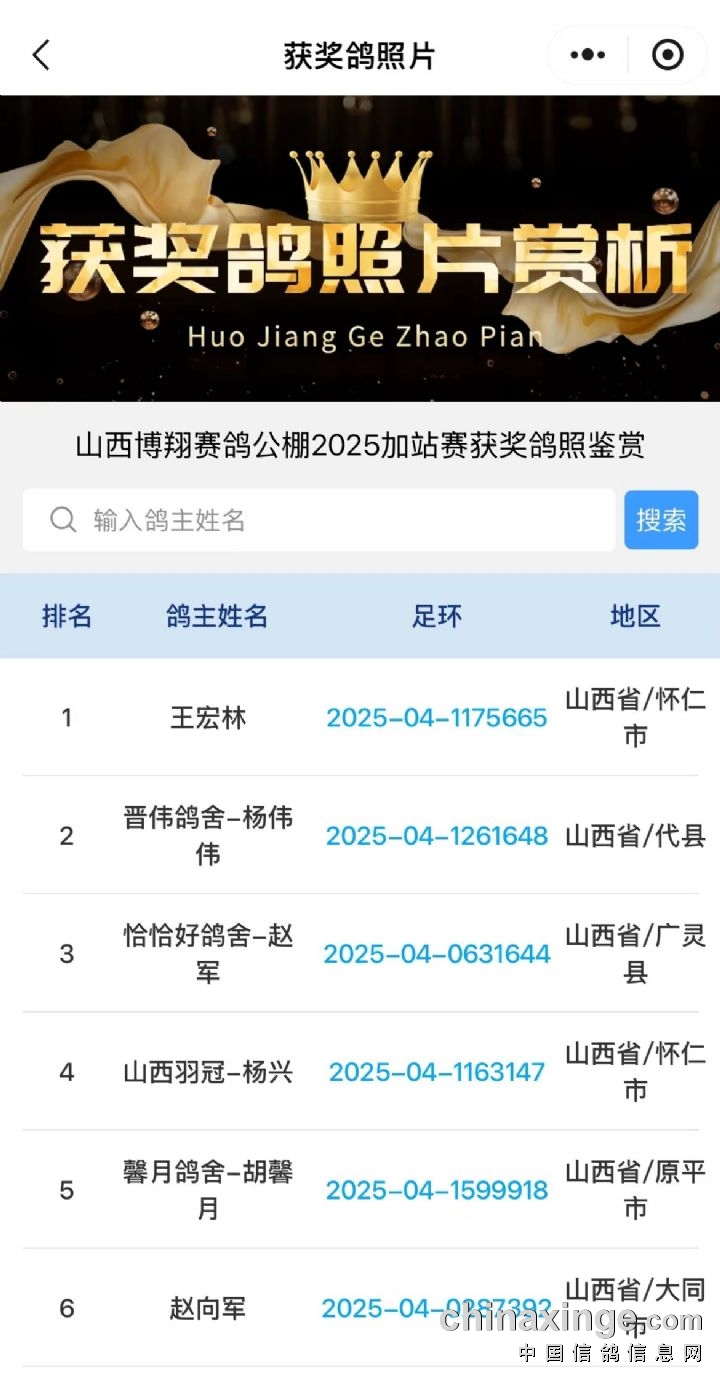
Task: Select ring number 2025-04-0631644
Action: (x=437, y=954)
